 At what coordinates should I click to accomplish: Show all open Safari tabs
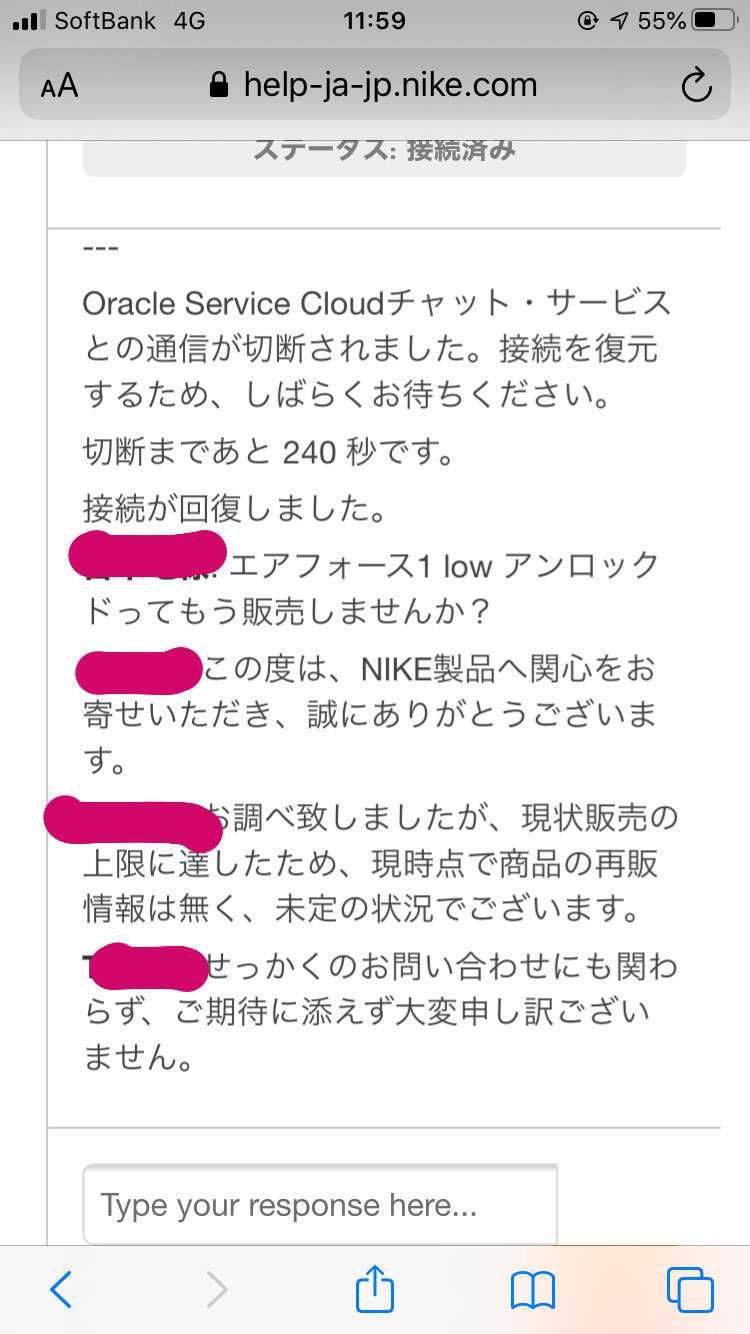(690, 1289)
